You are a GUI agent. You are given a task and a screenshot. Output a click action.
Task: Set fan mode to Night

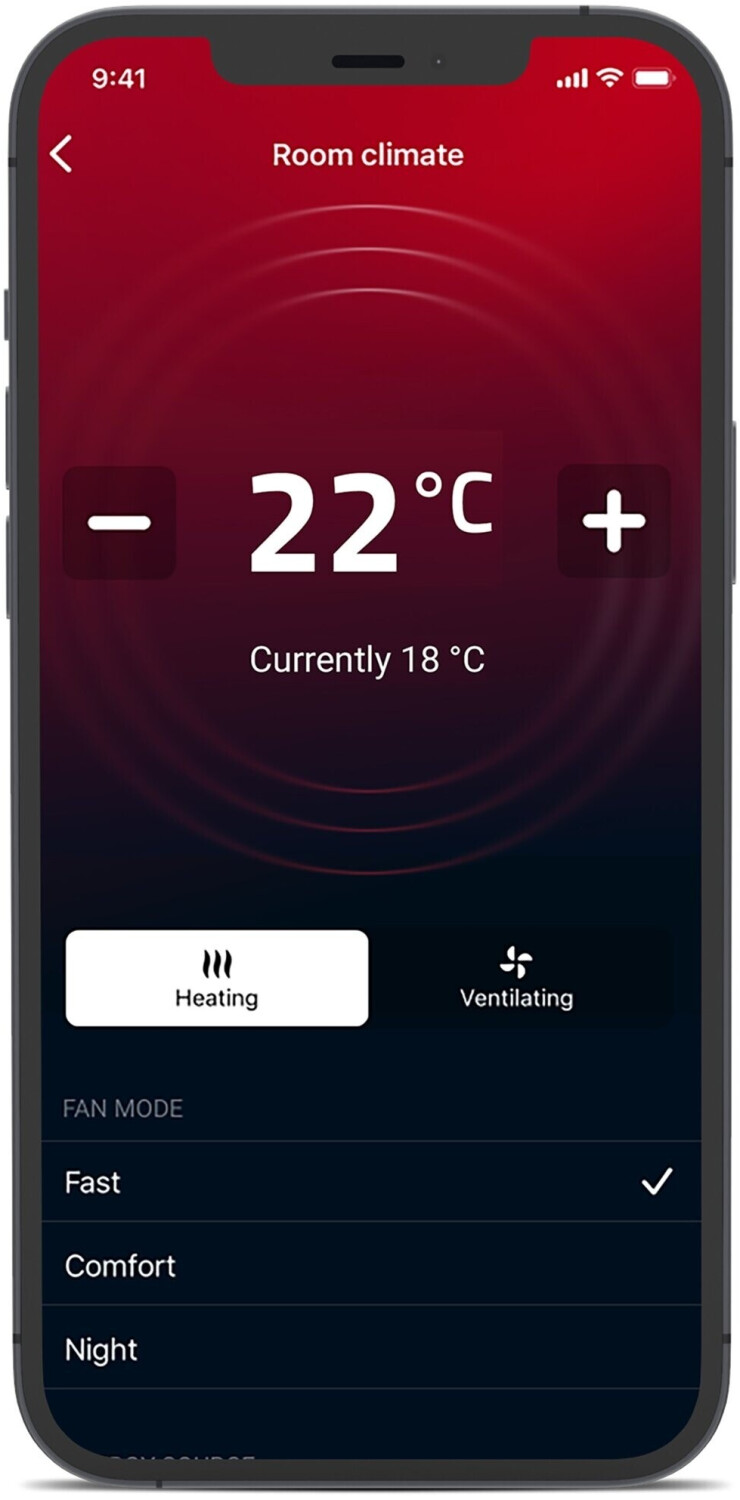tap(370, 1350)
